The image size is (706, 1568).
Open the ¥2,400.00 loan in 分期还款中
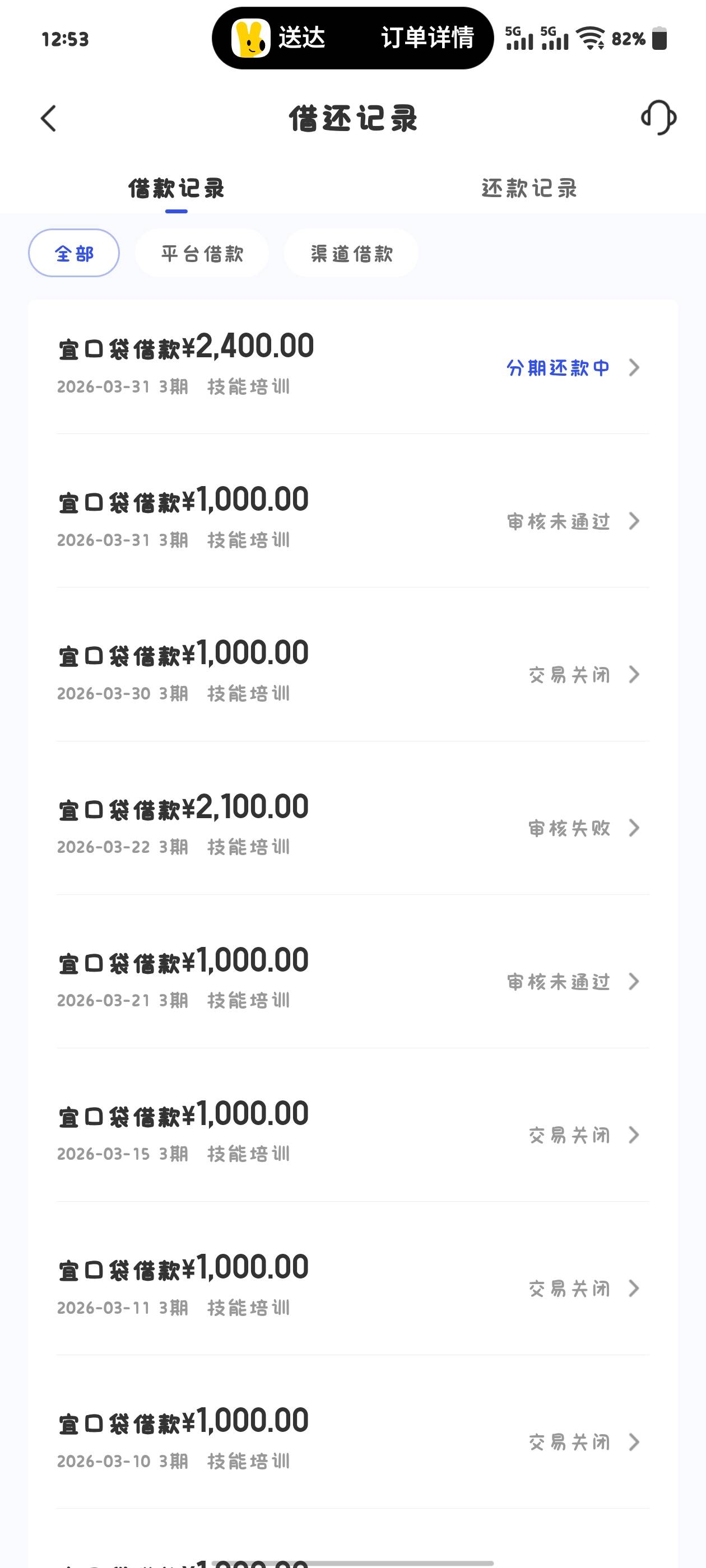point(352,366)
